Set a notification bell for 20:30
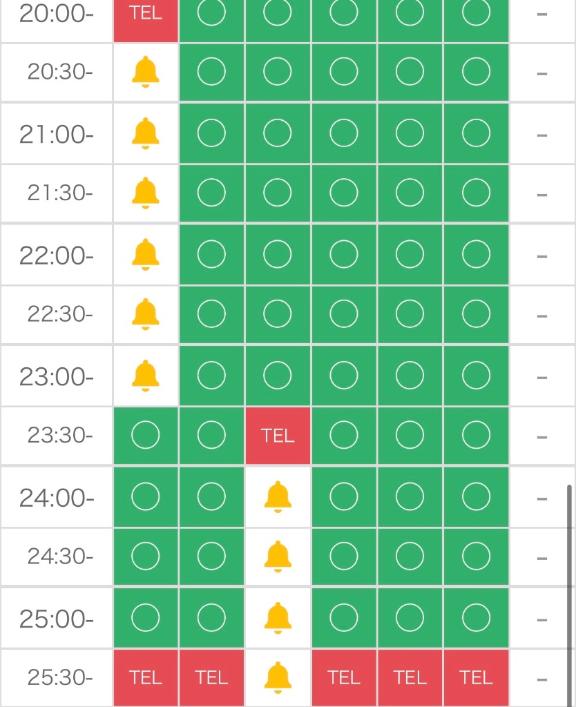Image resolution: width=576 pixels, height=707 pixels. click(145, 72)
